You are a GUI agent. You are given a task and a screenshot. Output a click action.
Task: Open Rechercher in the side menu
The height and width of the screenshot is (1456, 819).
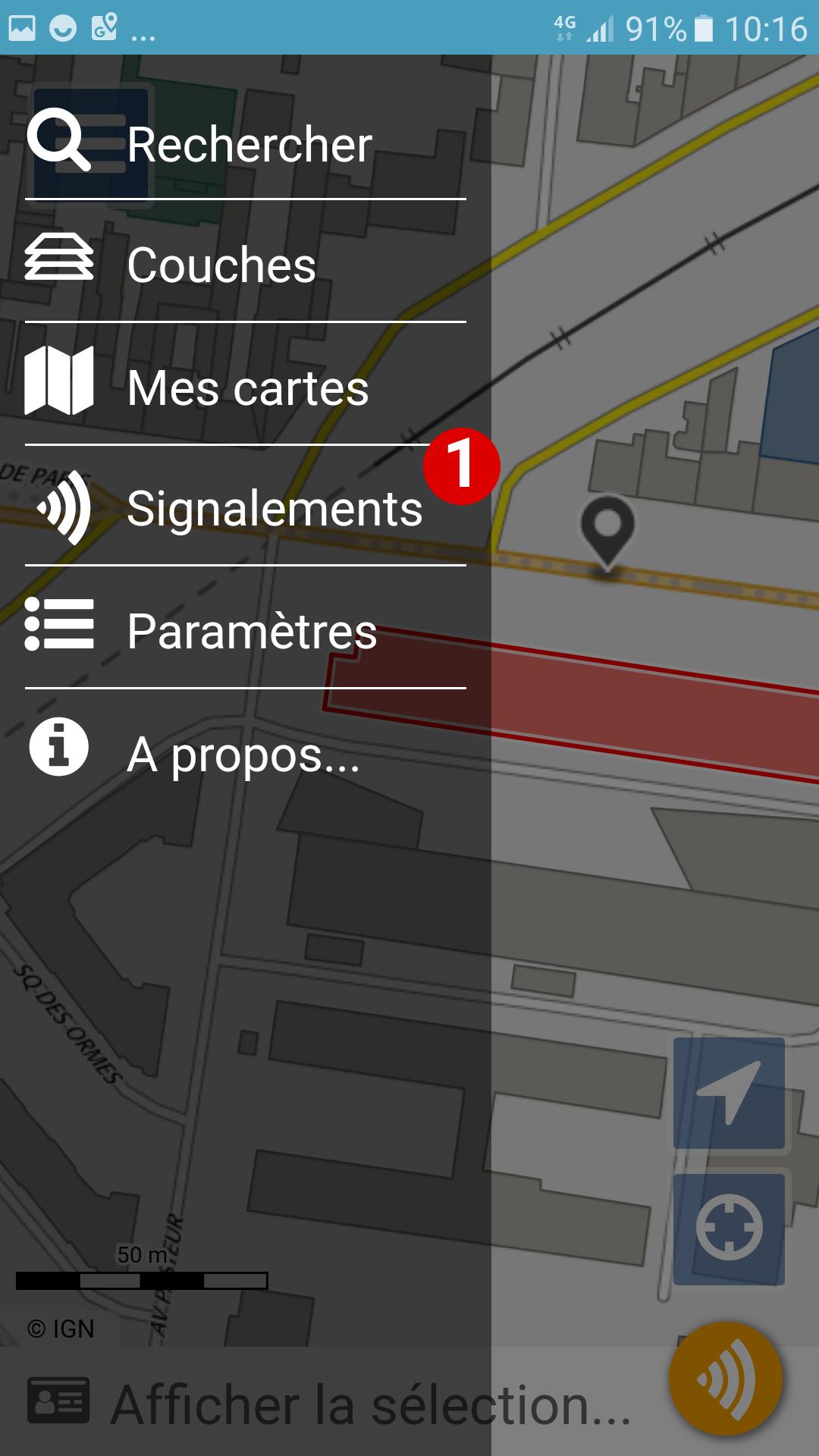[246, 143]
